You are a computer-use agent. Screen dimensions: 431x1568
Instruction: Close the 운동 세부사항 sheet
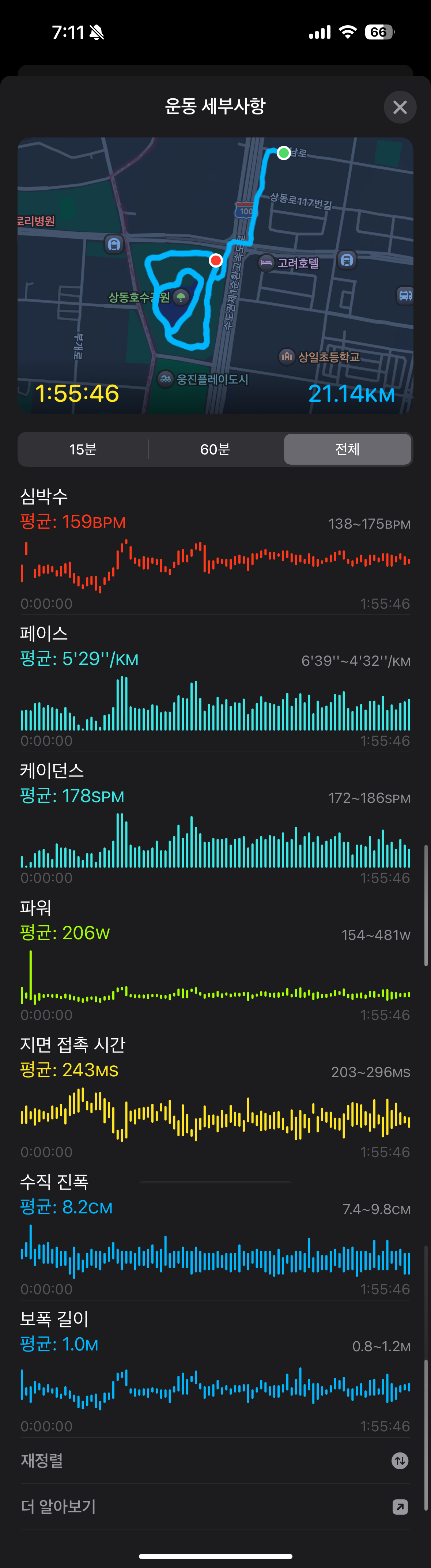pos(399,108)
